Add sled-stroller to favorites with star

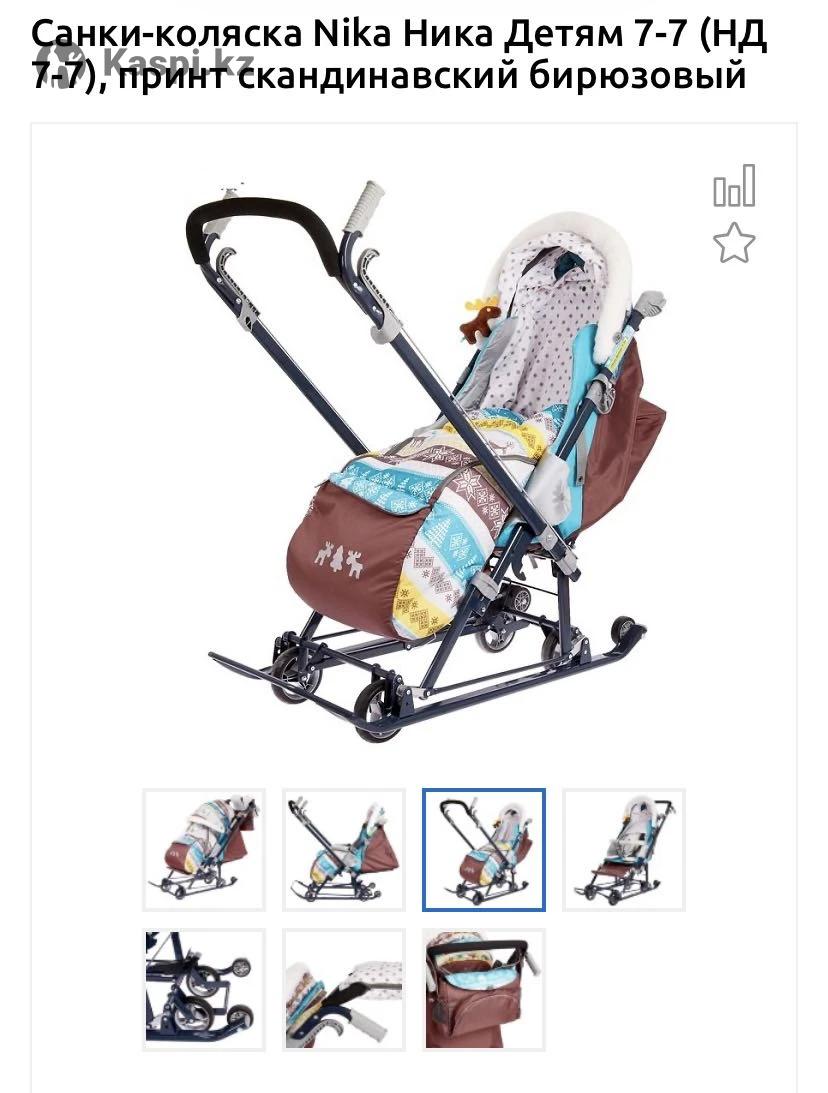coord(734,243)
